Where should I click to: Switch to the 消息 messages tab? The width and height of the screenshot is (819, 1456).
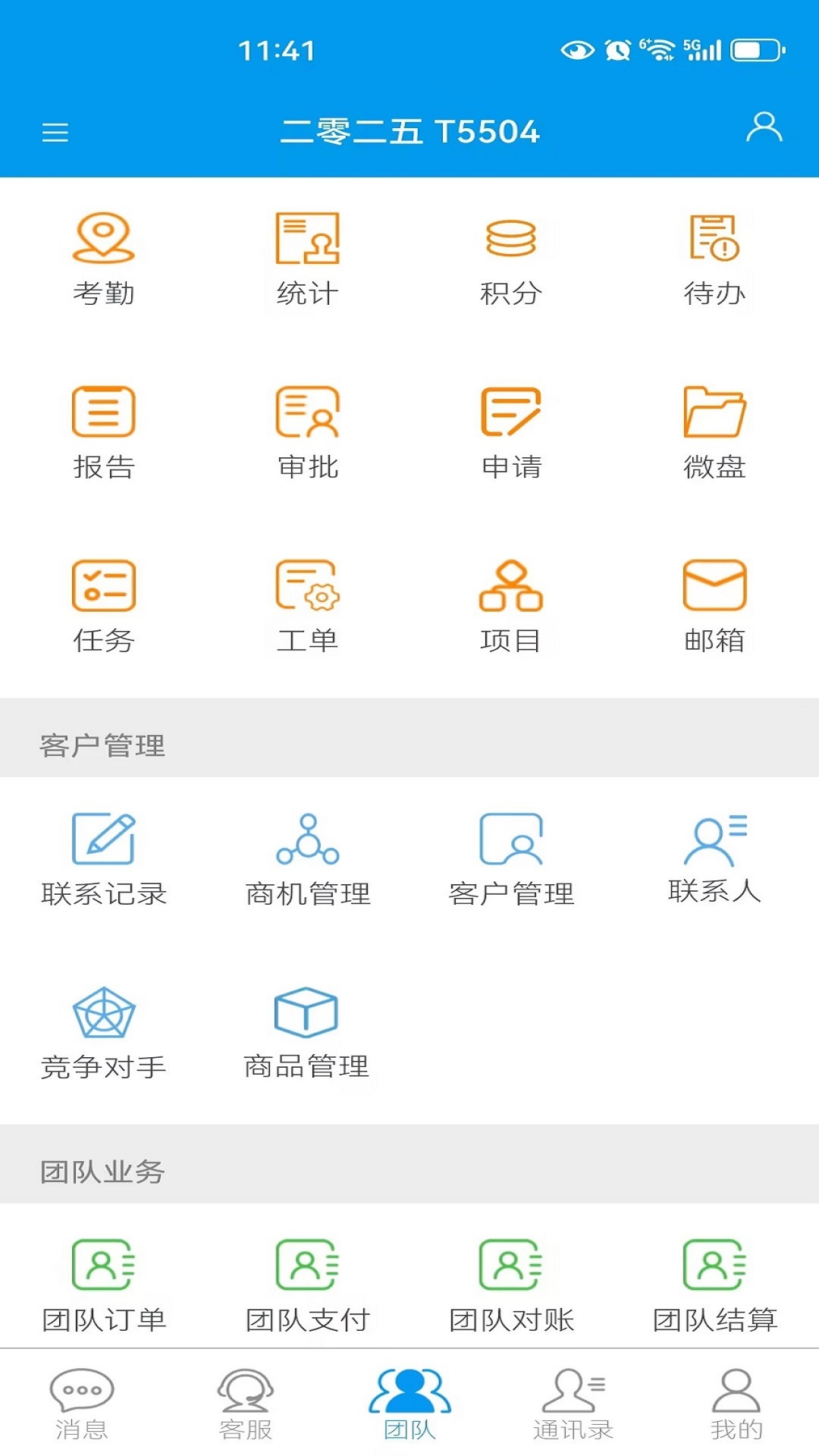coord(82,1407)
